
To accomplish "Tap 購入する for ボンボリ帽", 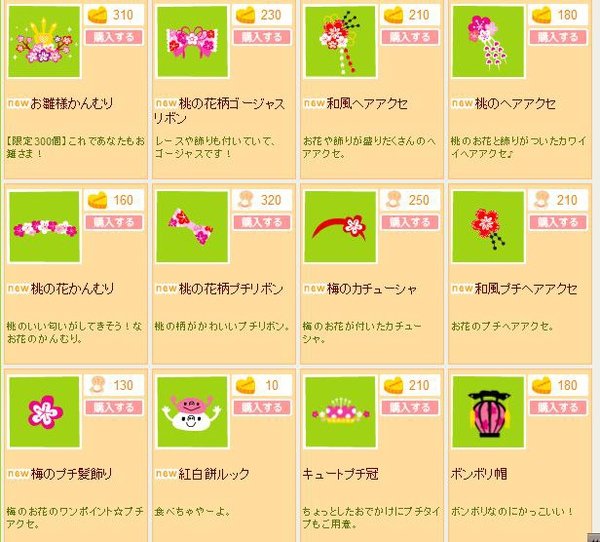I will [x=556, y=407].
